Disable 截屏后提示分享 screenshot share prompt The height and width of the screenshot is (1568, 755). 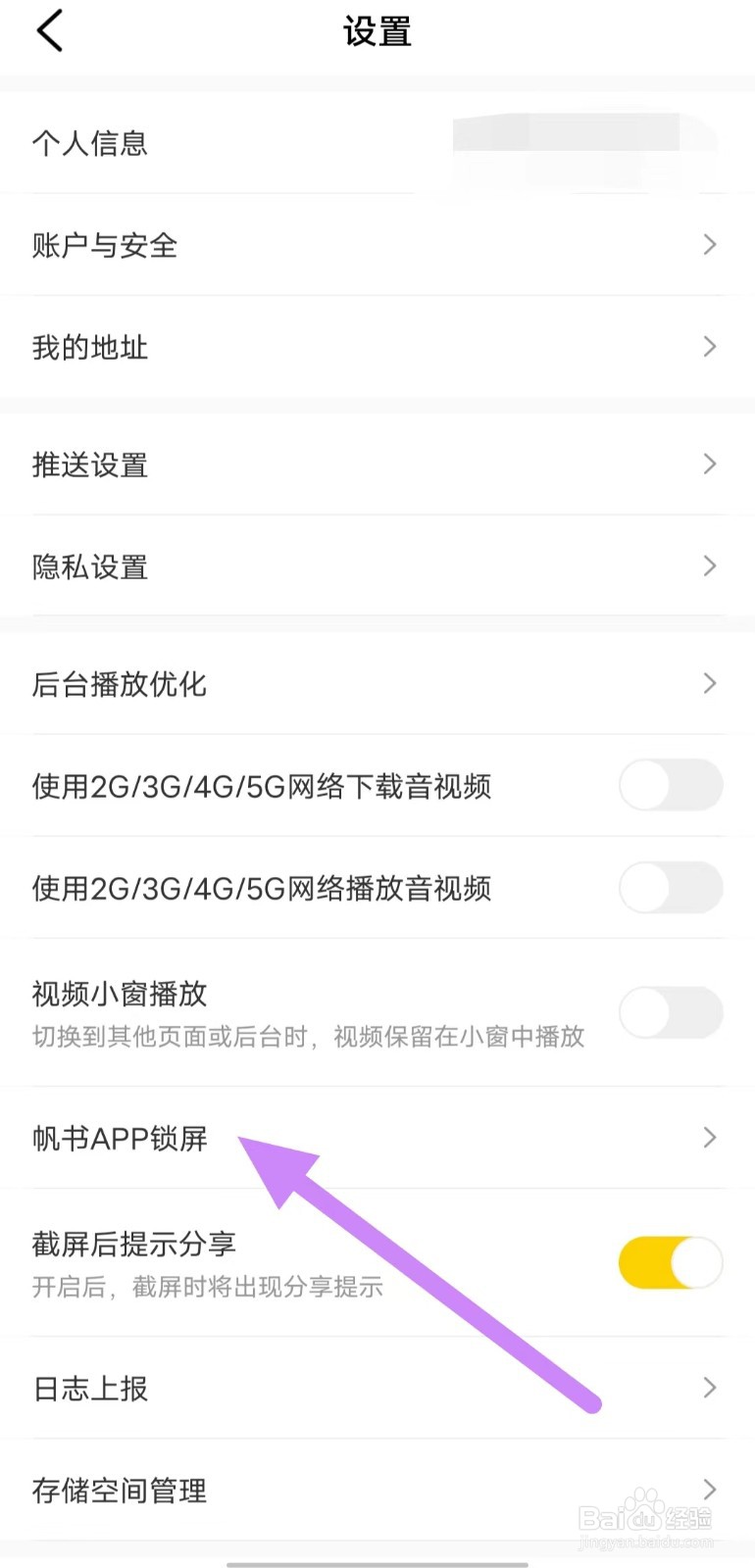pyautogui.click(x=671, y=1262)
